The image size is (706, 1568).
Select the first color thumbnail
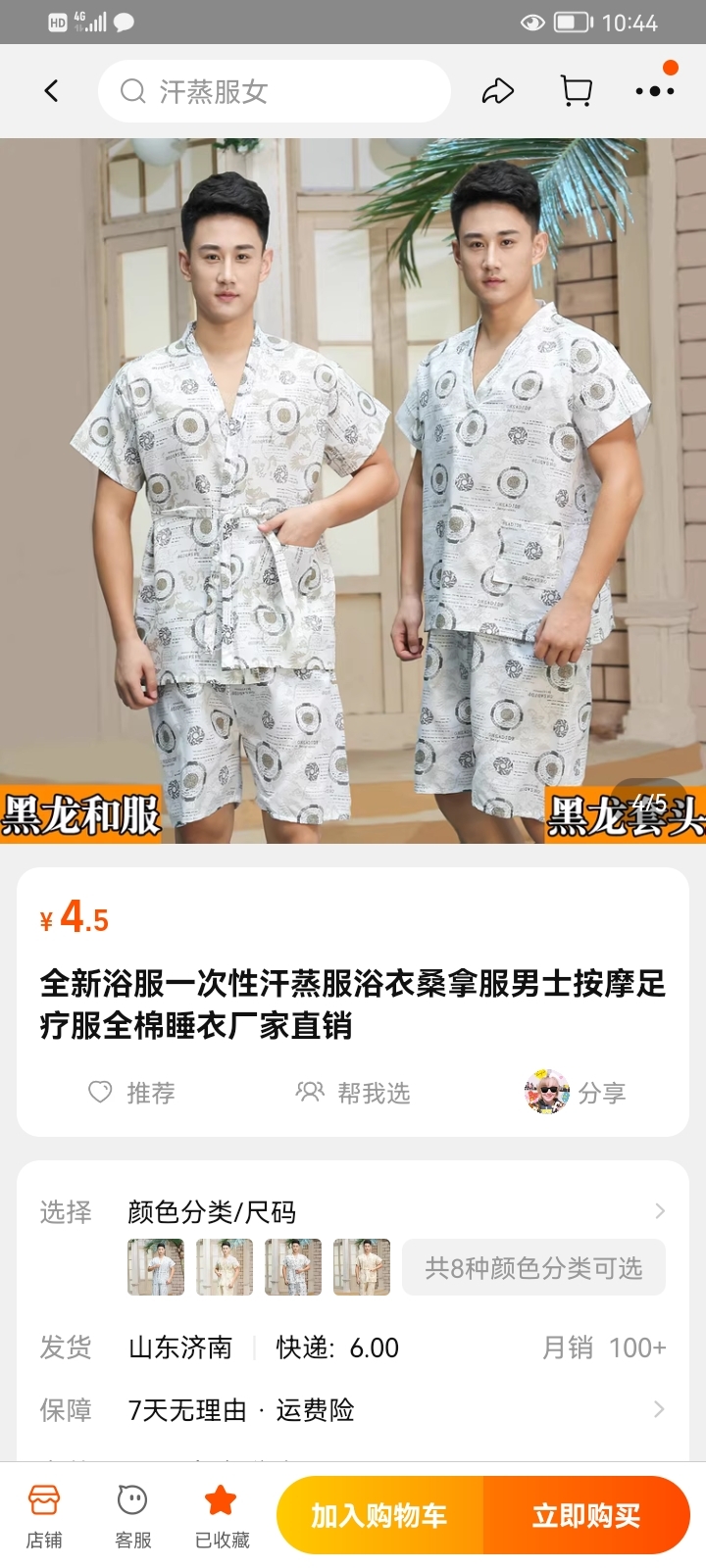pyautogui.click(x=156, y=1267)
